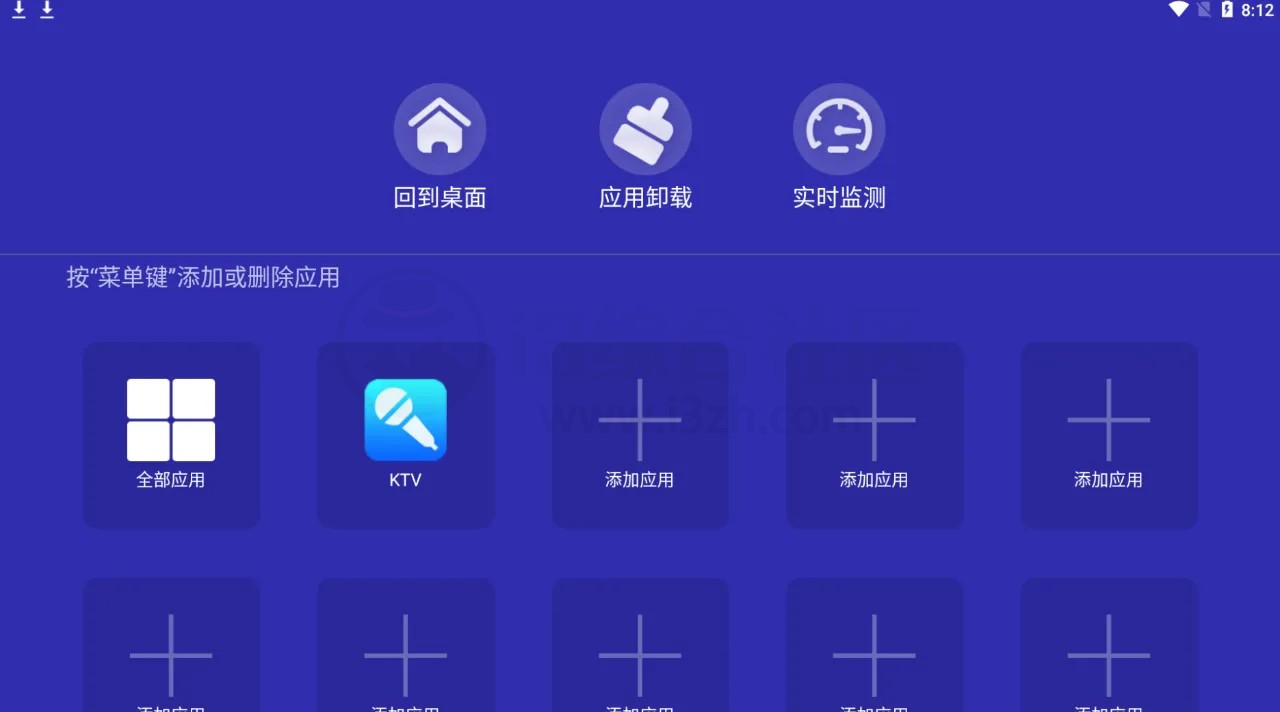Image resolution: width=1280 pixels, height=712 pixels.
Task: Open the 全部应用 all apps tile
Action: 171,435
